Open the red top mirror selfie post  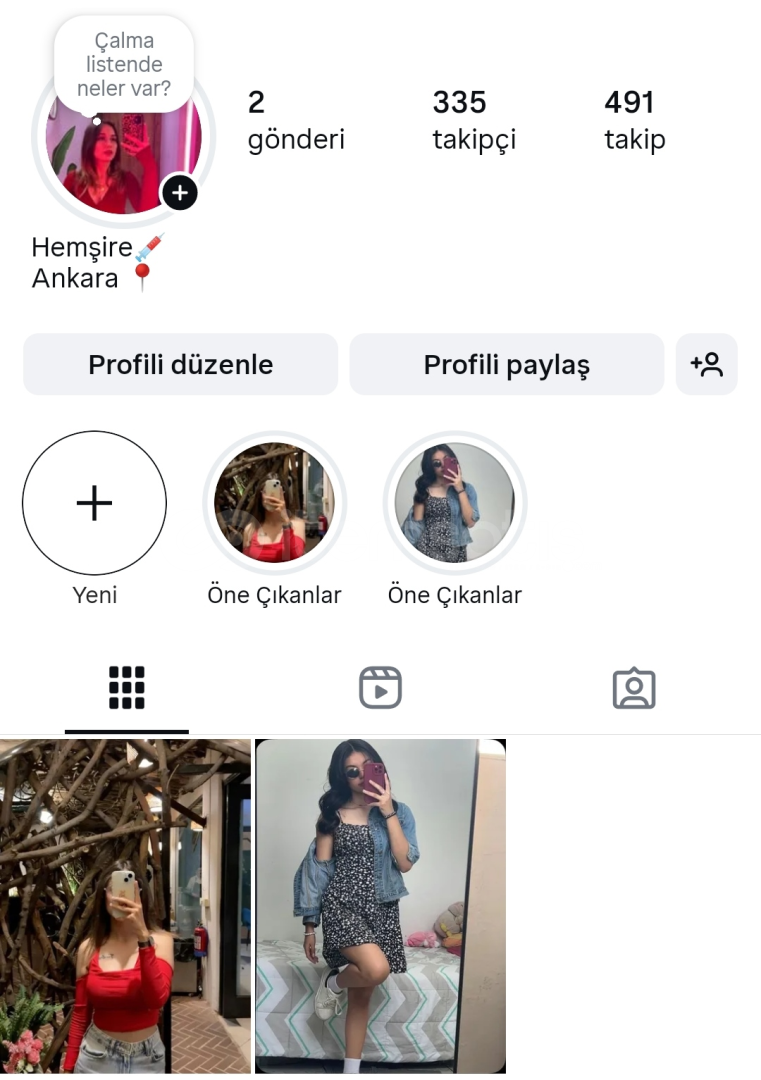point(125,906)
